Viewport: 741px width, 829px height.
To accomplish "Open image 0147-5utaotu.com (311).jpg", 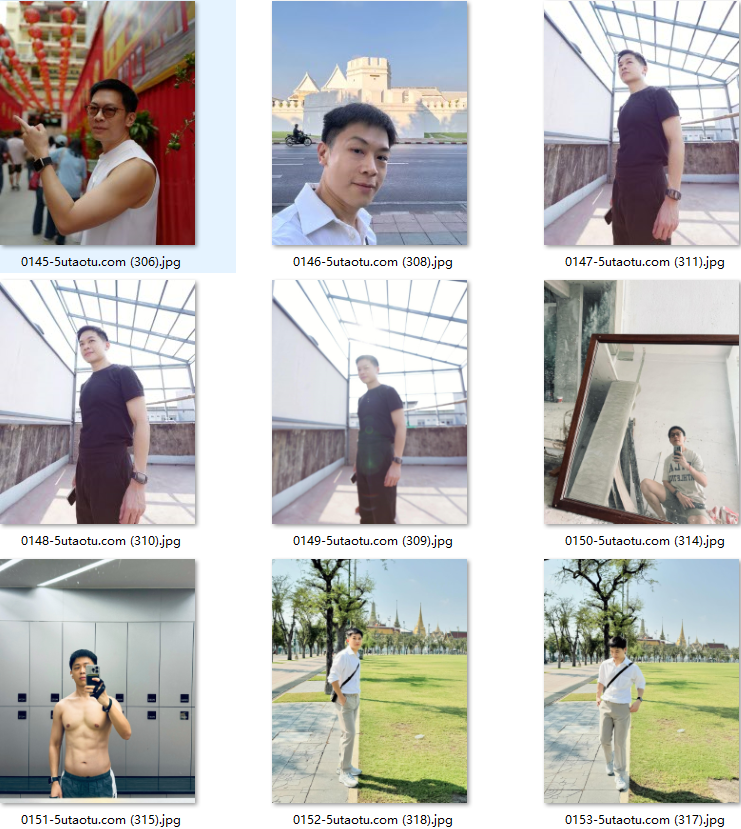I will [642, 123].
